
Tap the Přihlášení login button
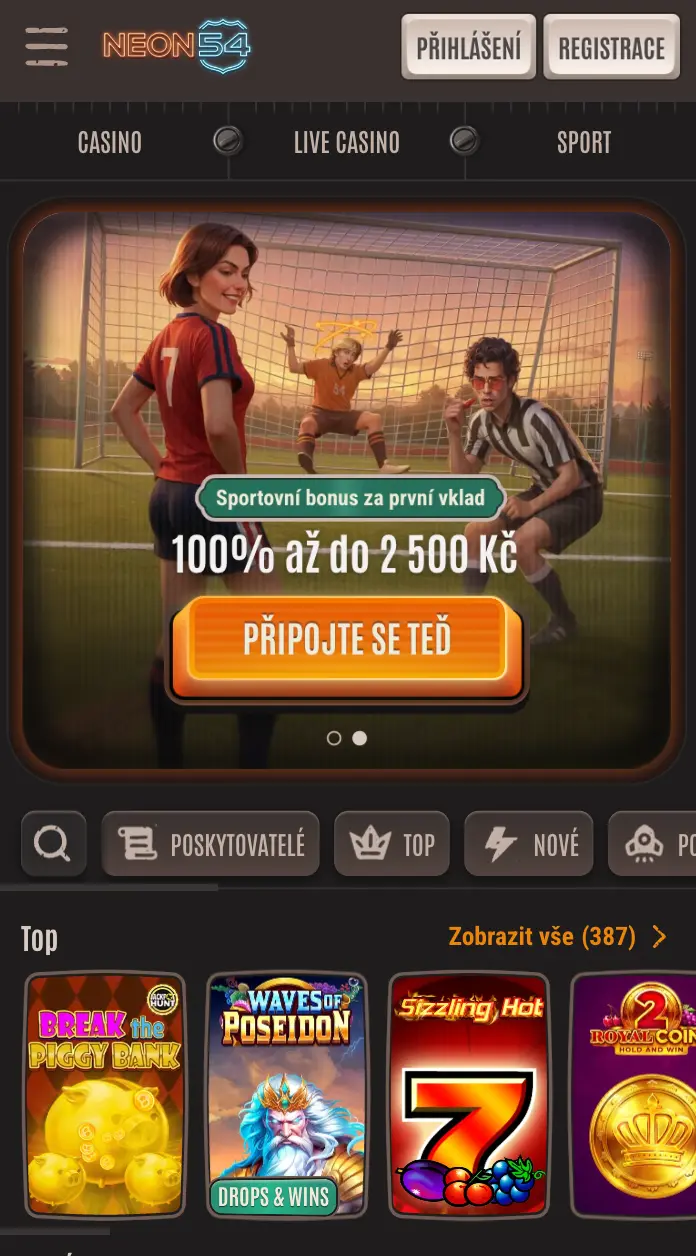click(x=468, y=47)
